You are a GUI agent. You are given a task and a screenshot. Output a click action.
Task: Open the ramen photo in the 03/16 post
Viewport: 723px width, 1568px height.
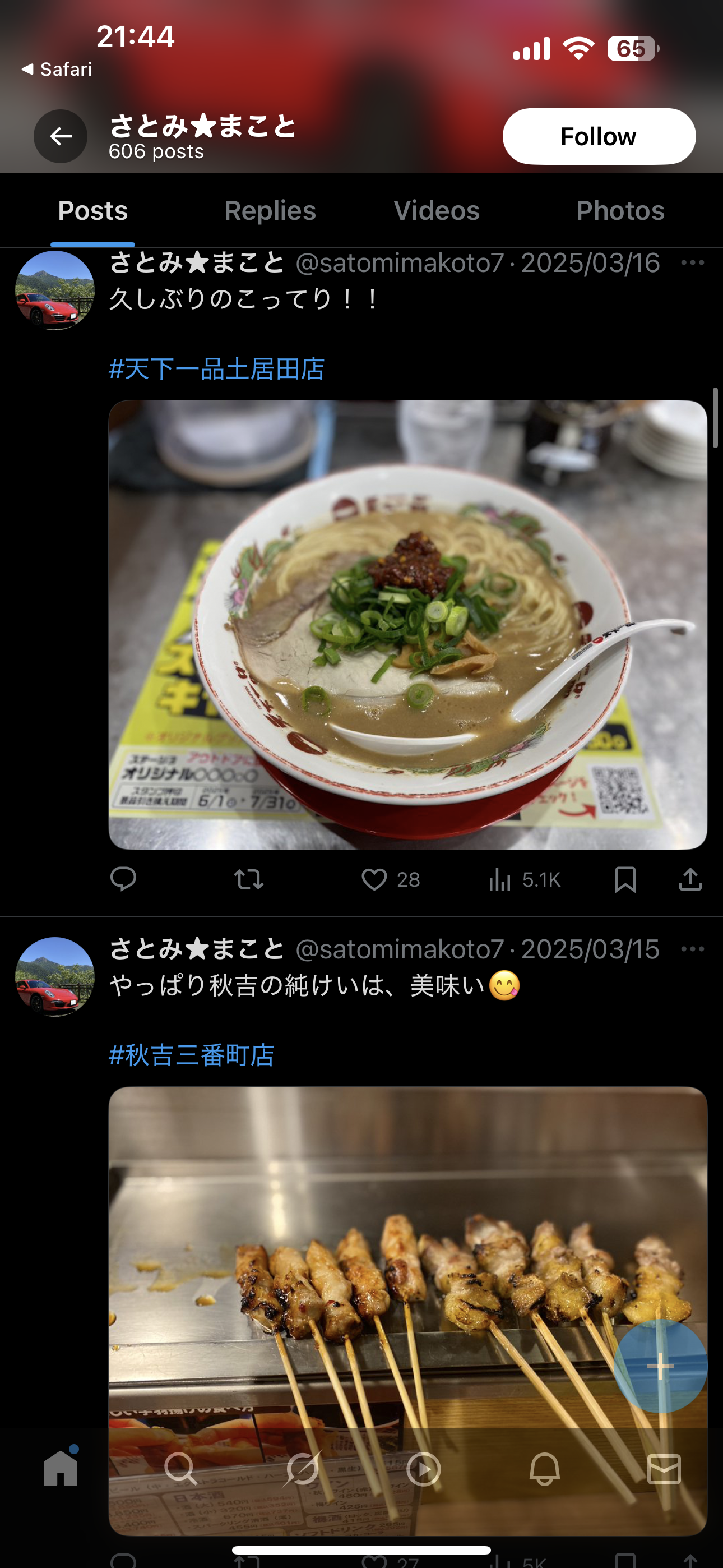click(x=408, y=625)
